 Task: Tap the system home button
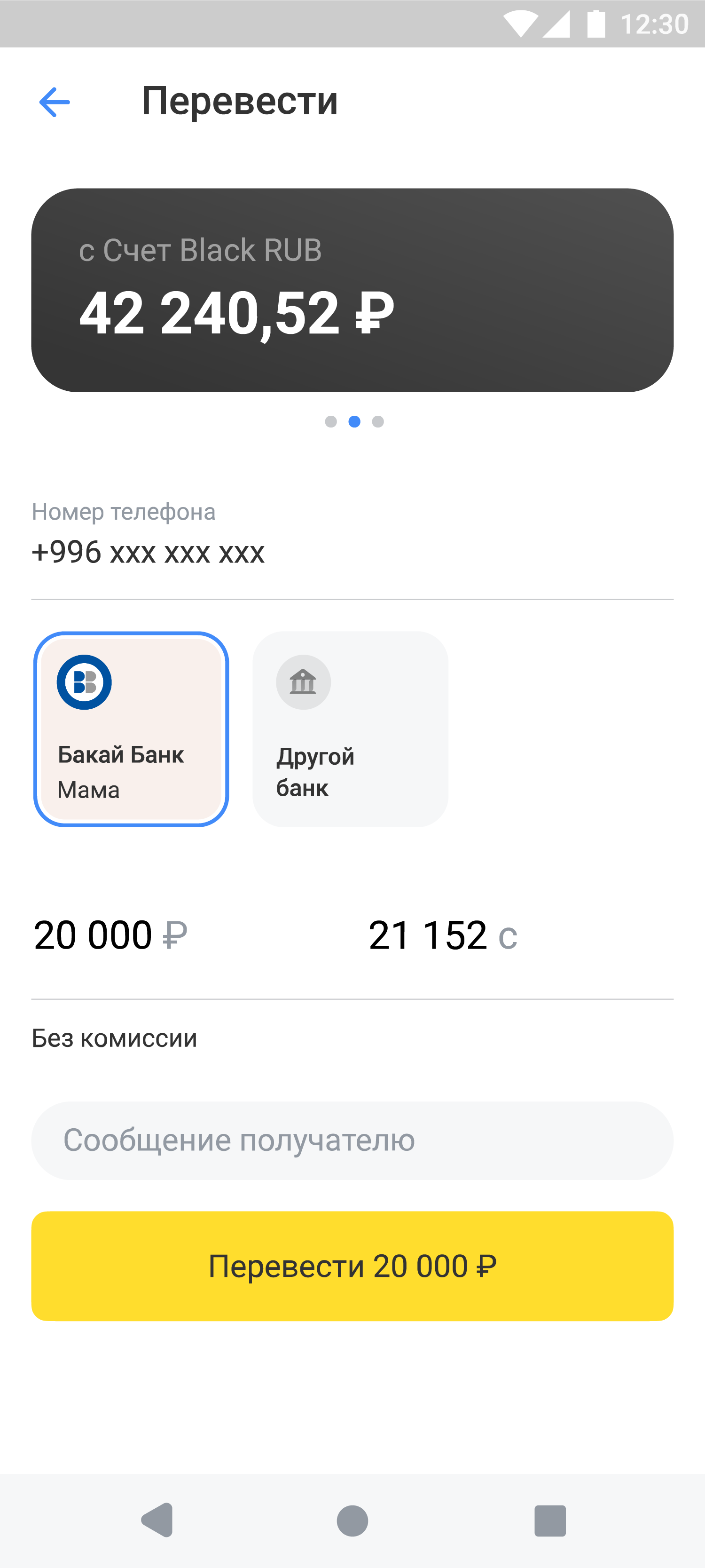click(x=352, y=1521)
